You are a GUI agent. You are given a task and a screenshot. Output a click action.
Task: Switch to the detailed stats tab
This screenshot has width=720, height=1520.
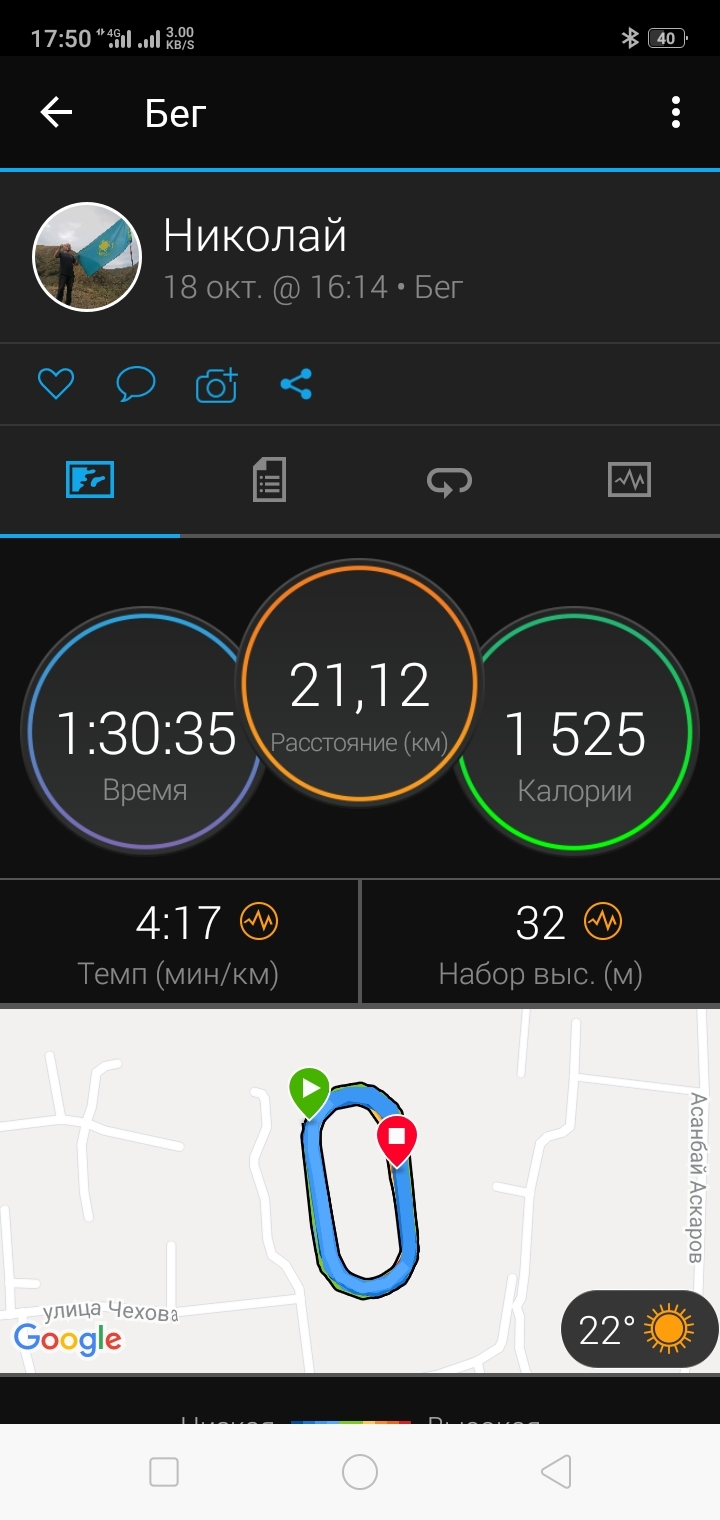(x=269, y=480)
